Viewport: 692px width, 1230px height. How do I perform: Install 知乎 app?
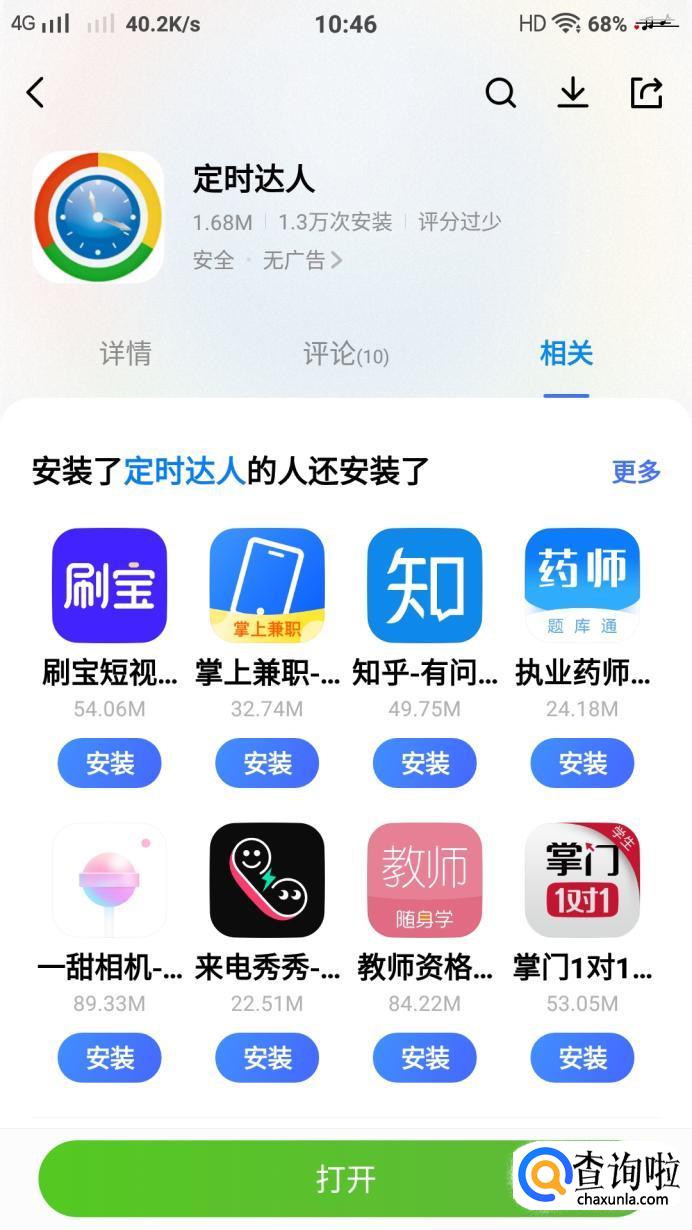point(425,764)
